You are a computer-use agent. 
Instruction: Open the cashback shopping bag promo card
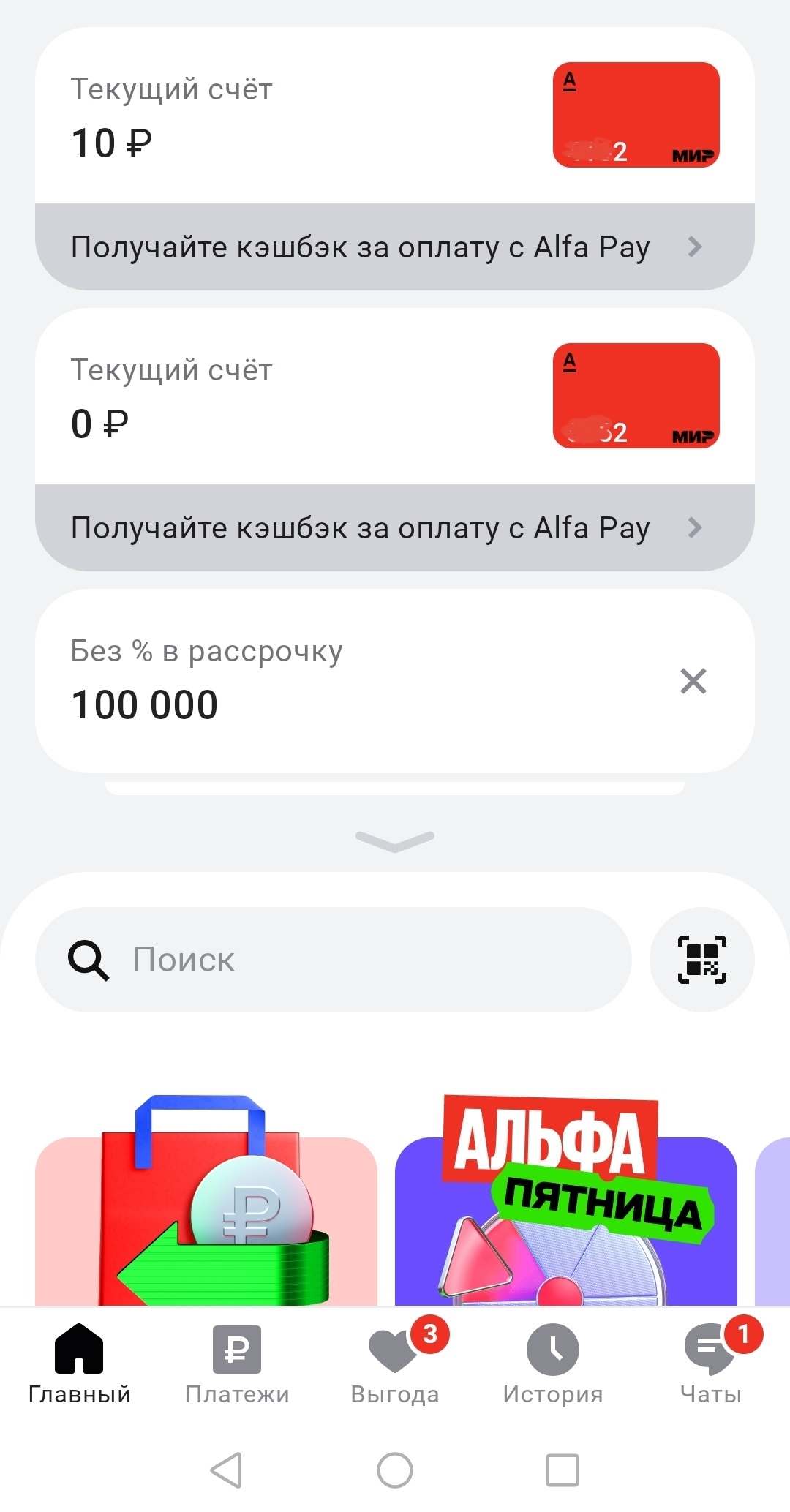[x=206, y=1201]
